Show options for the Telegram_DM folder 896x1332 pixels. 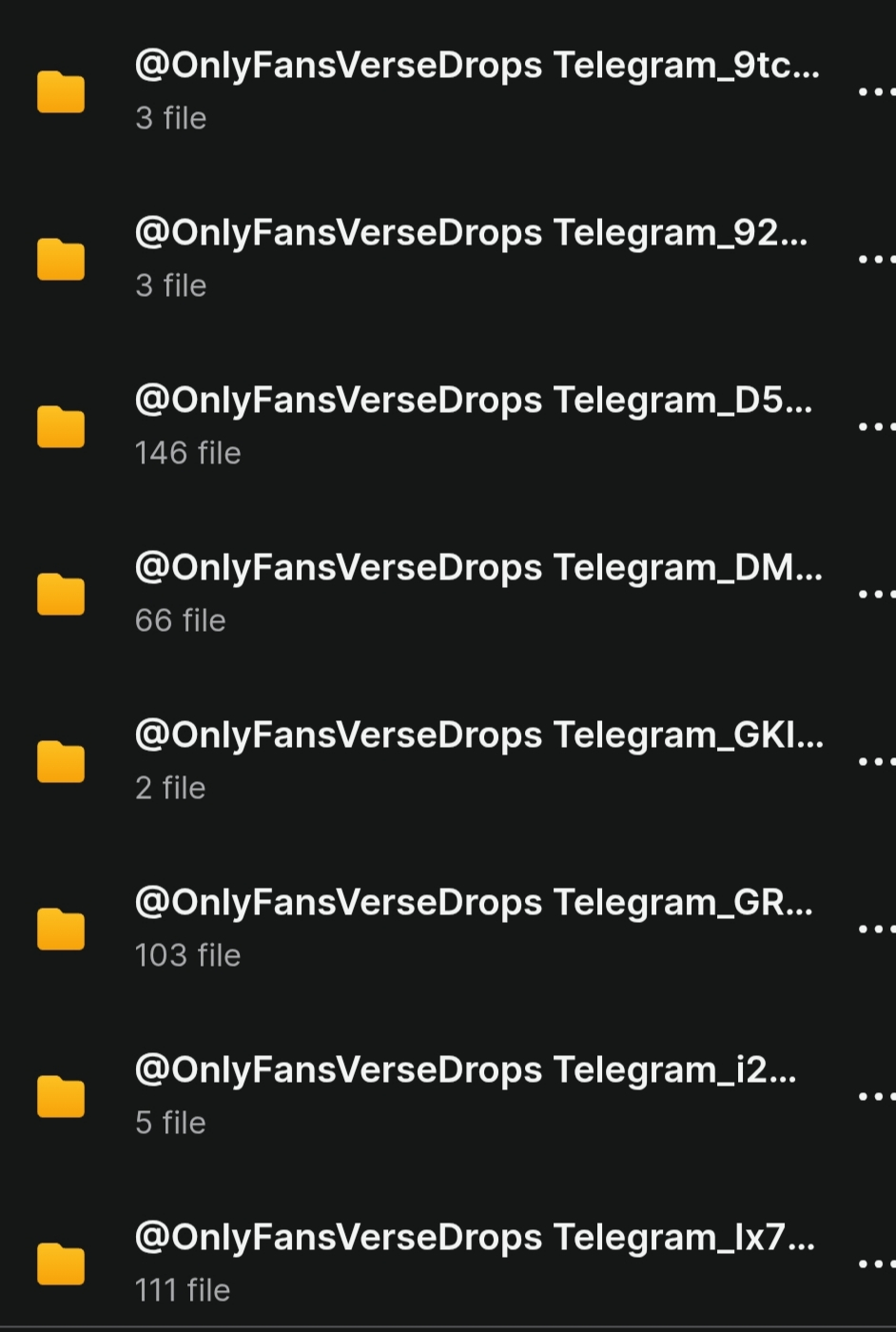click(x=876, y=595)
